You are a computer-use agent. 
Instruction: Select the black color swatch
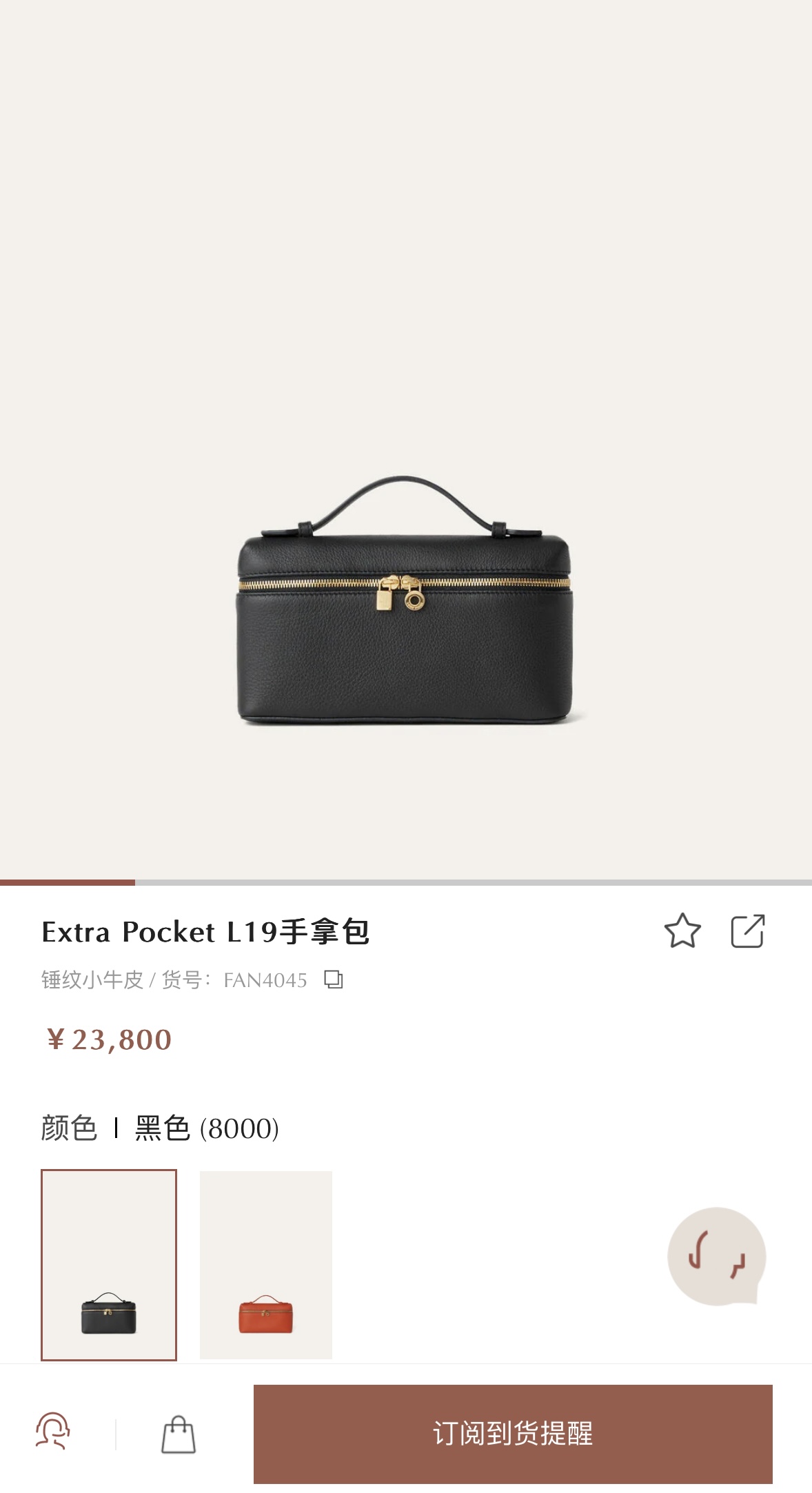(x=109, y=1265)
